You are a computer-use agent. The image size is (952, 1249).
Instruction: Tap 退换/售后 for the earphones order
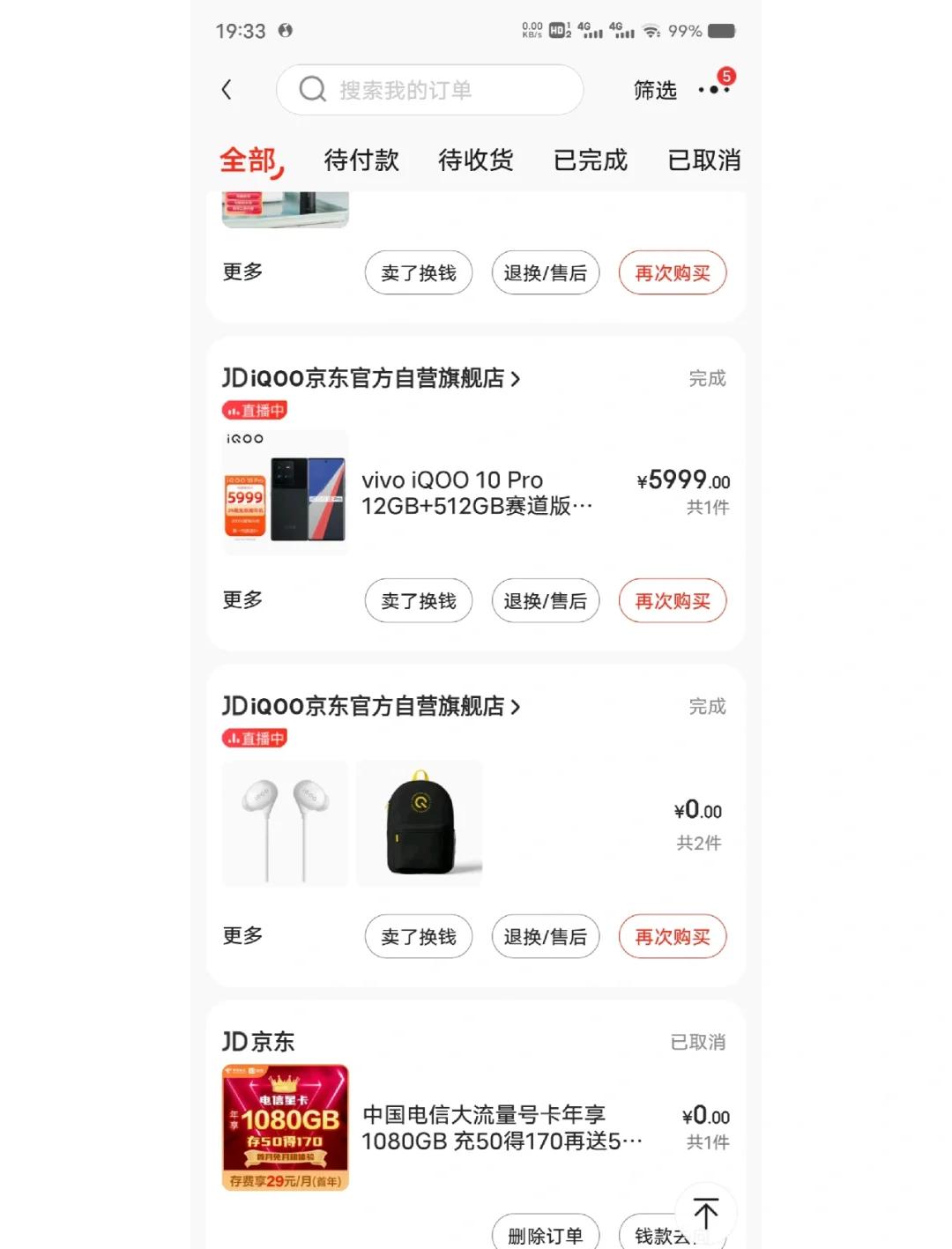pyautogui.click(x=545, y=936)
